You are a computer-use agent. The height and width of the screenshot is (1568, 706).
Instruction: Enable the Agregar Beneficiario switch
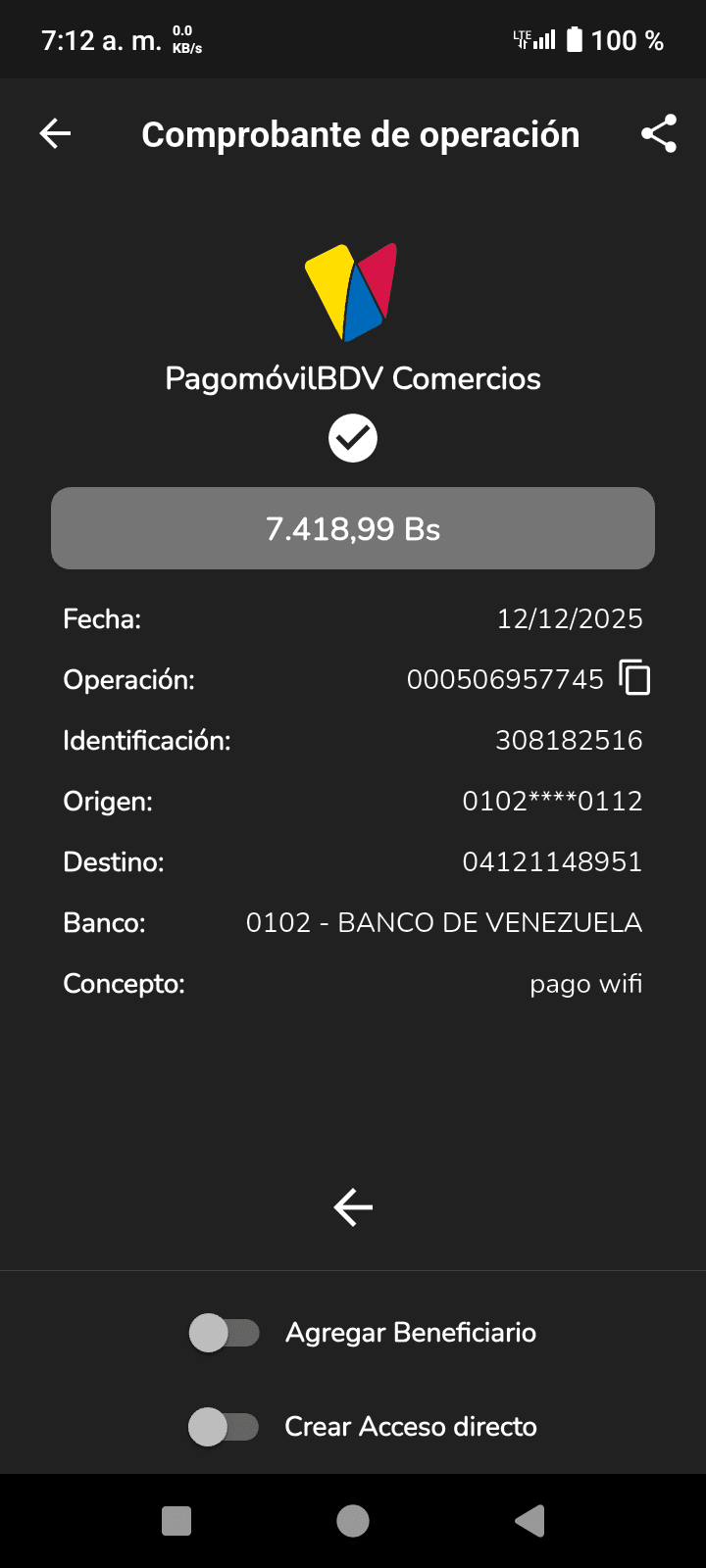point(225,1333)
